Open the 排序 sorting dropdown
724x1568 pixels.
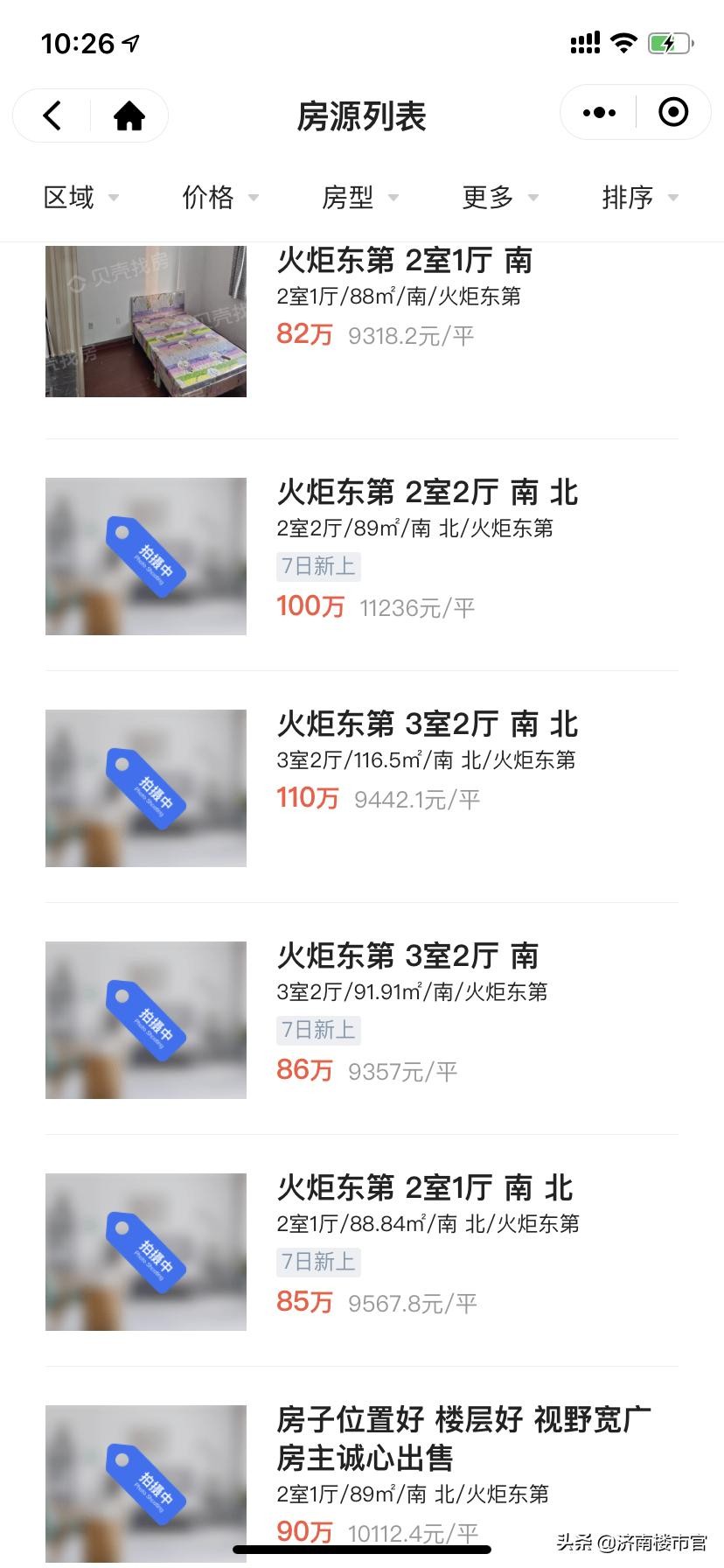[x=639, y=198]
